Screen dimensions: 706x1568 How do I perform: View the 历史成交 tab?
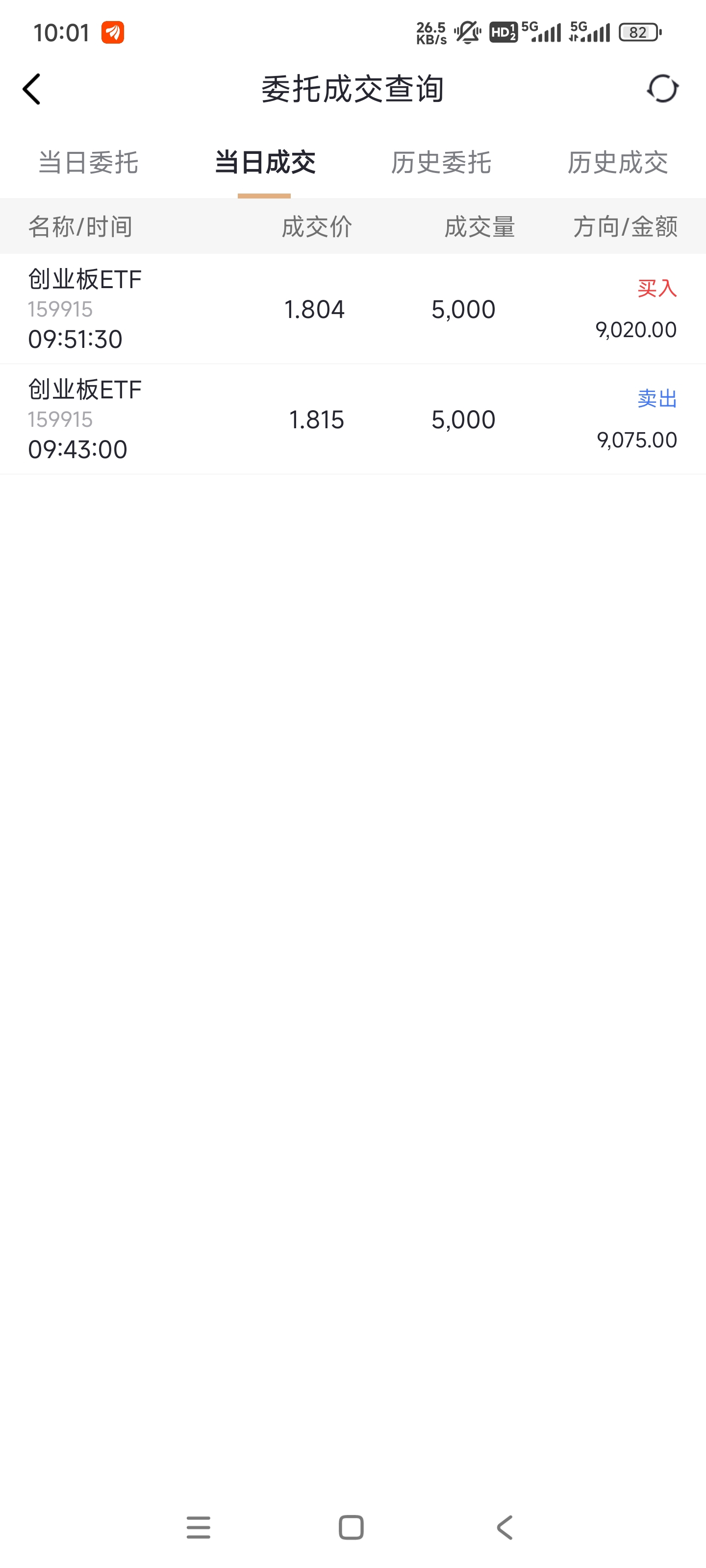618,163
